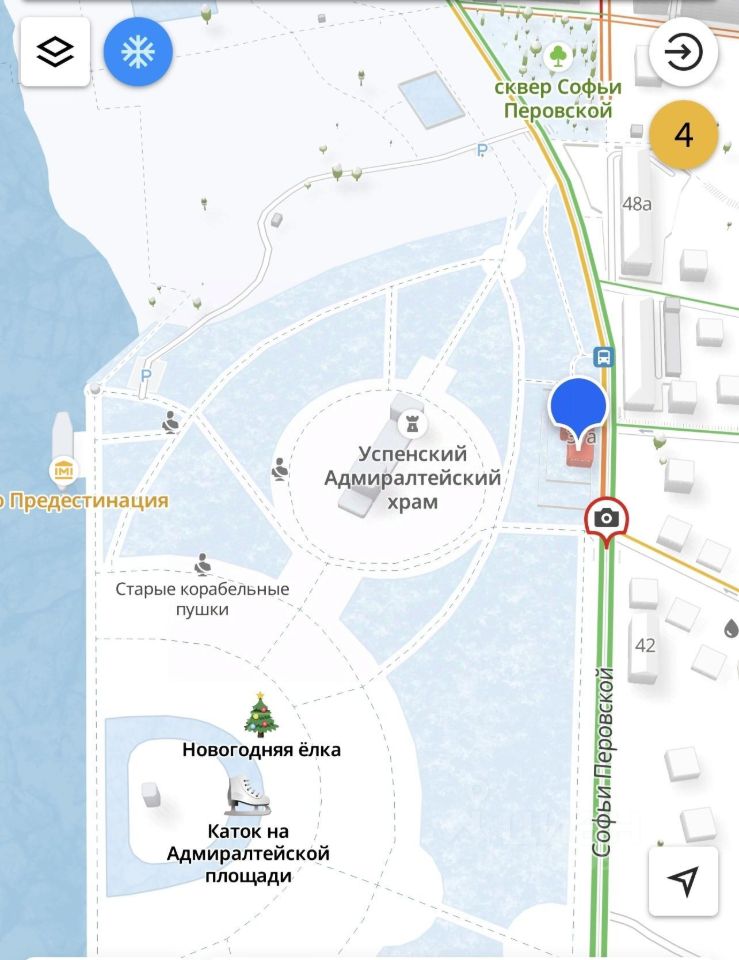Viewport: 739px width, 960px height.
Task: Open the road camera marker
Action: click(605, 518)
